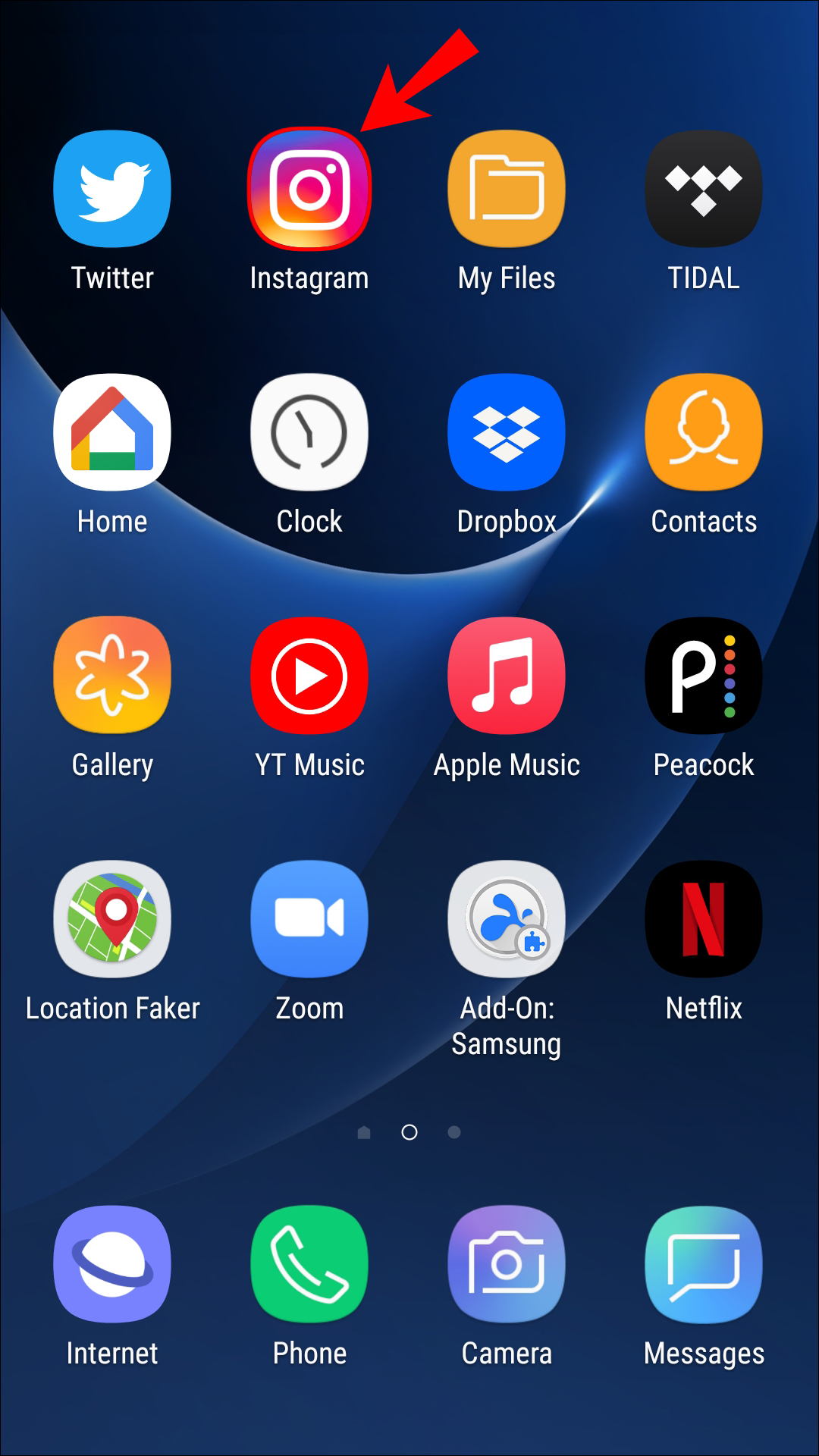The image size is (819, 1456).
Task: Open the Gallery app
Action: point(112,676)
